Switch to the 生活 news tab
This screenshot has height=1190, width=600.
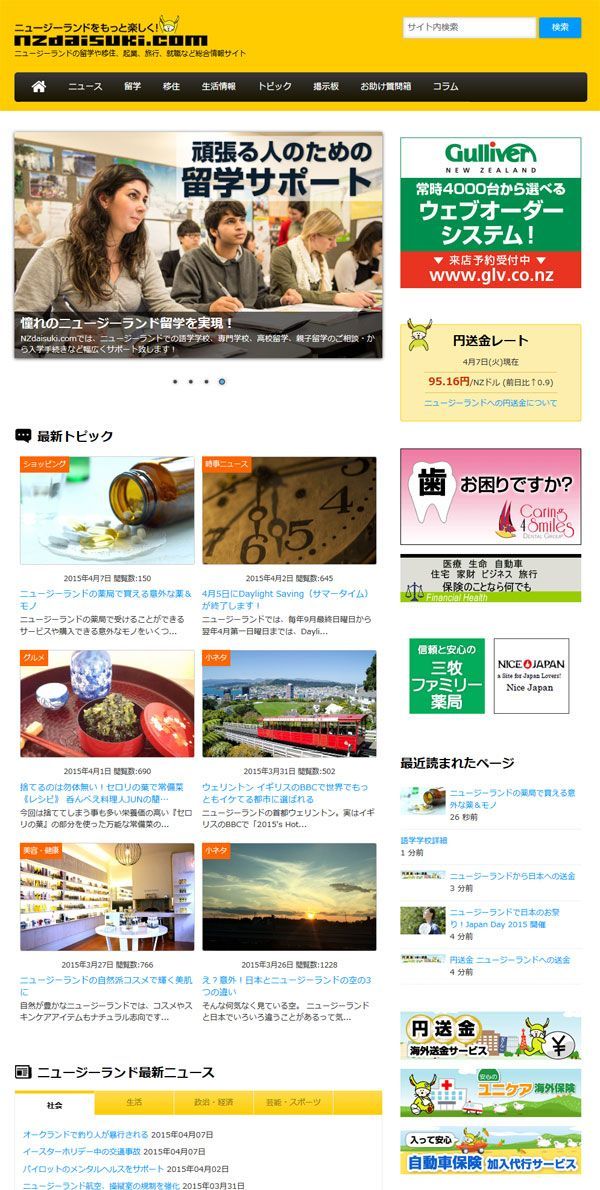click(134, 1102)
